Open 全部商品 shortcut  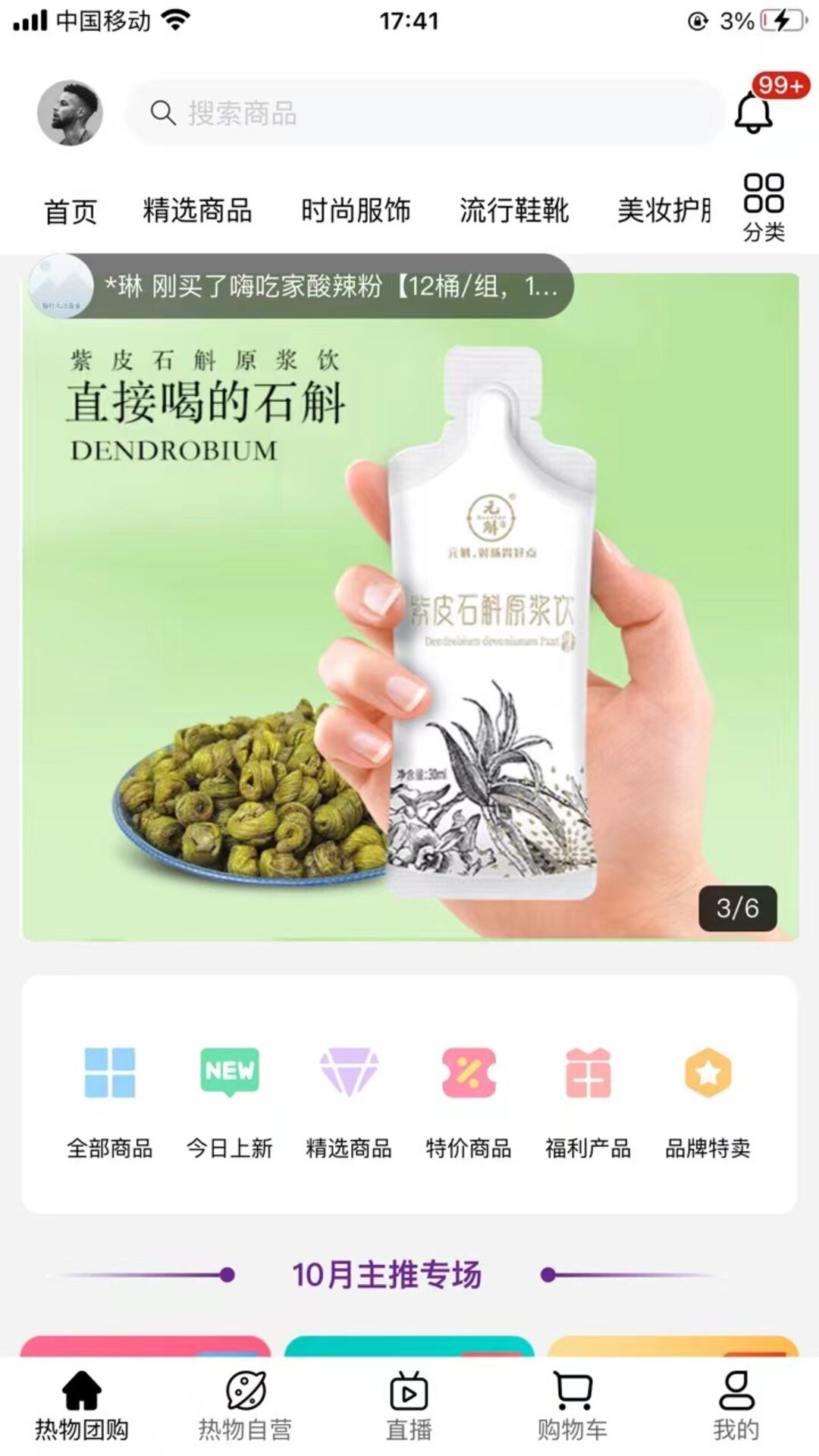110,1100
